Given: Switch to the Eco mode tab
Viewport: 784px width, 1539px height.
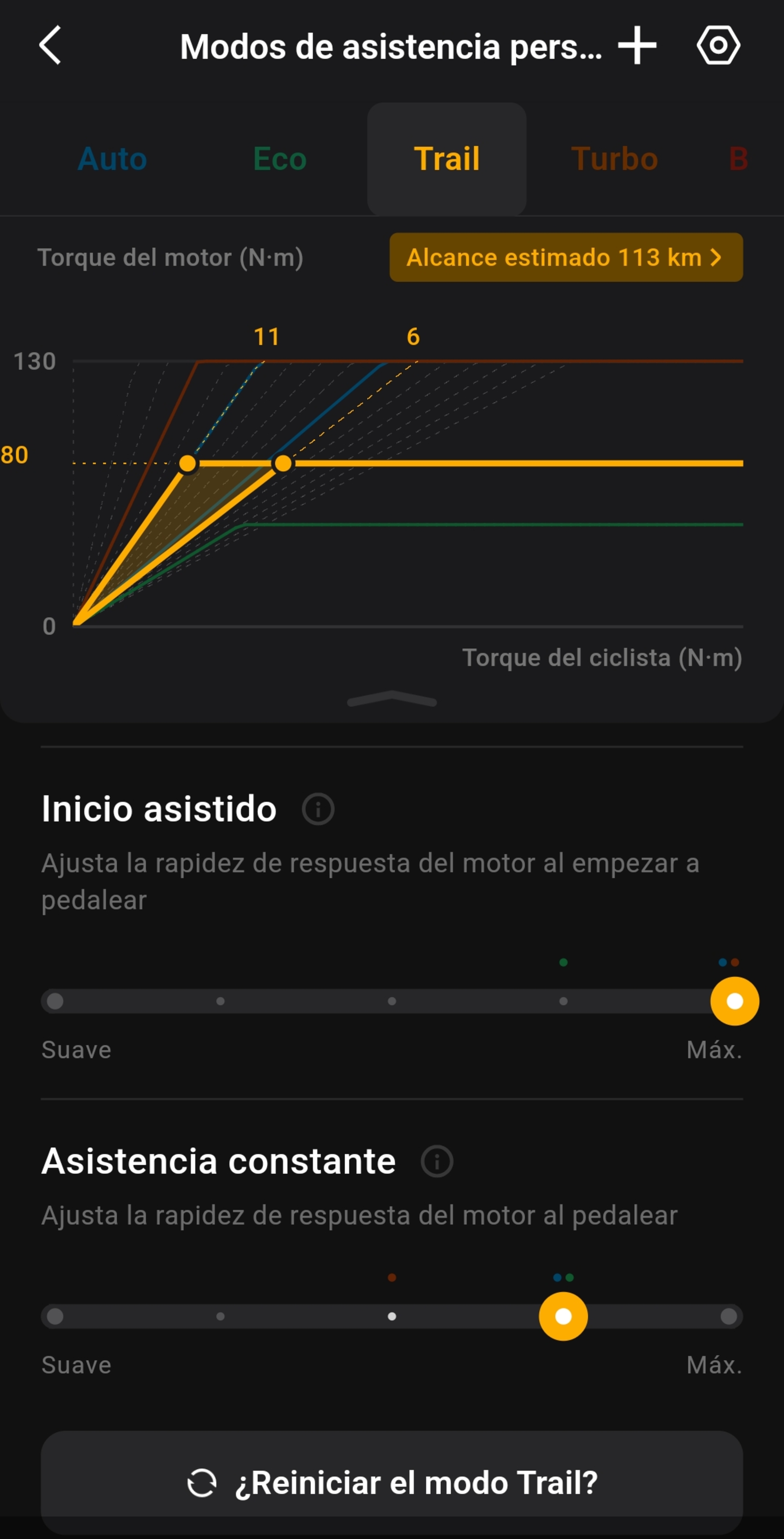Looking at the screenshot, I should pyautogui.click(x=279, y=159).
